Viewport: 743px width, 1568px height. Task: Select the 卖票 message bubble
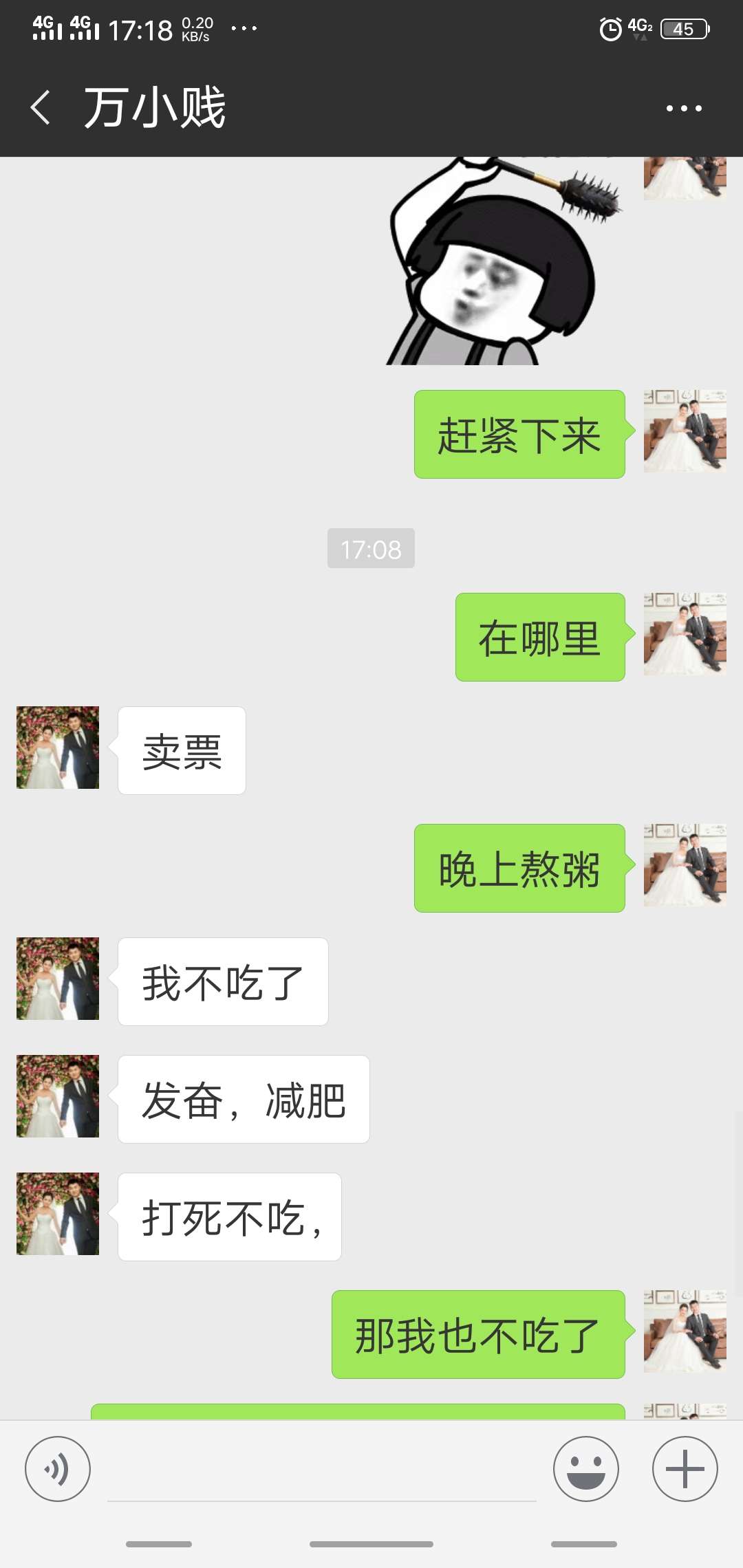(x=181, y=751)
